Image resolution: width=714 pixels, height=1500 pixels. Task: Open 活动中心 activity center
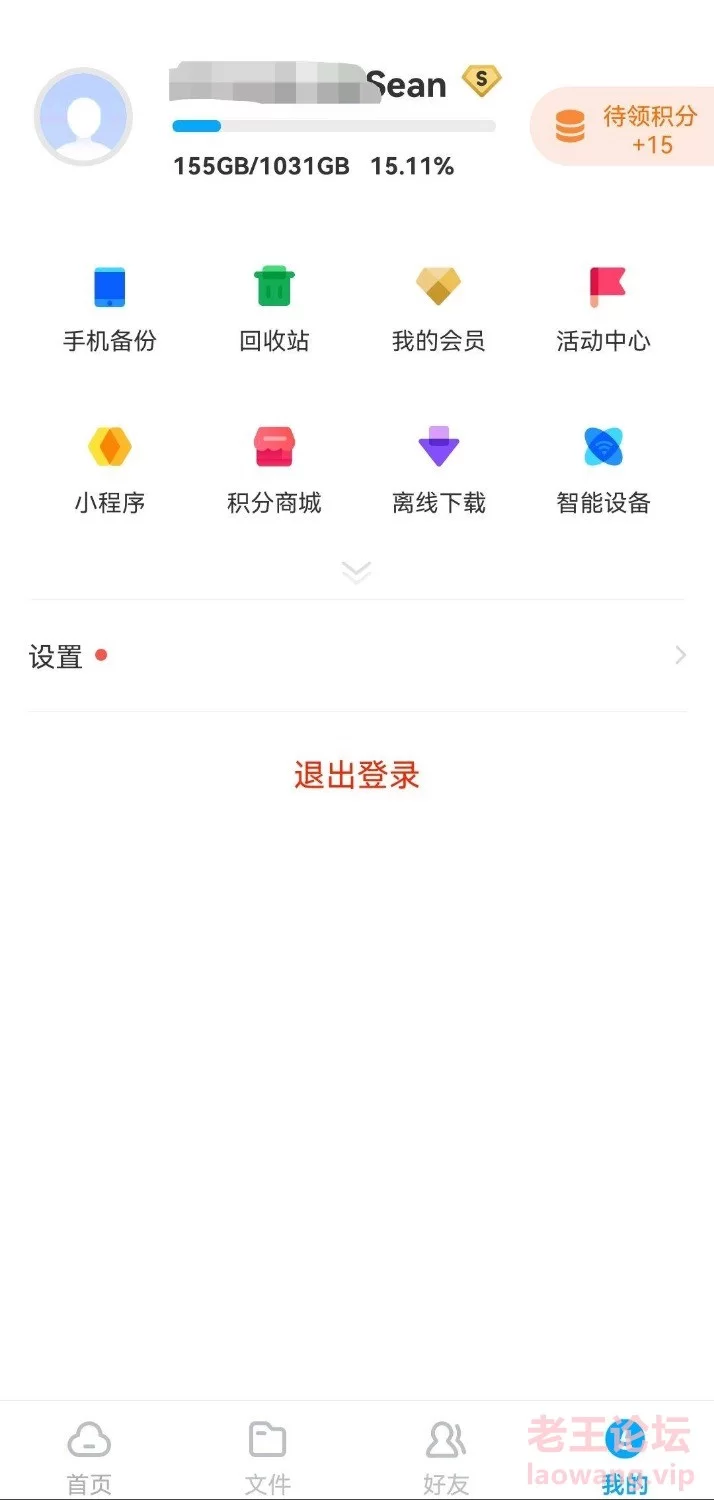pos(603,309)
